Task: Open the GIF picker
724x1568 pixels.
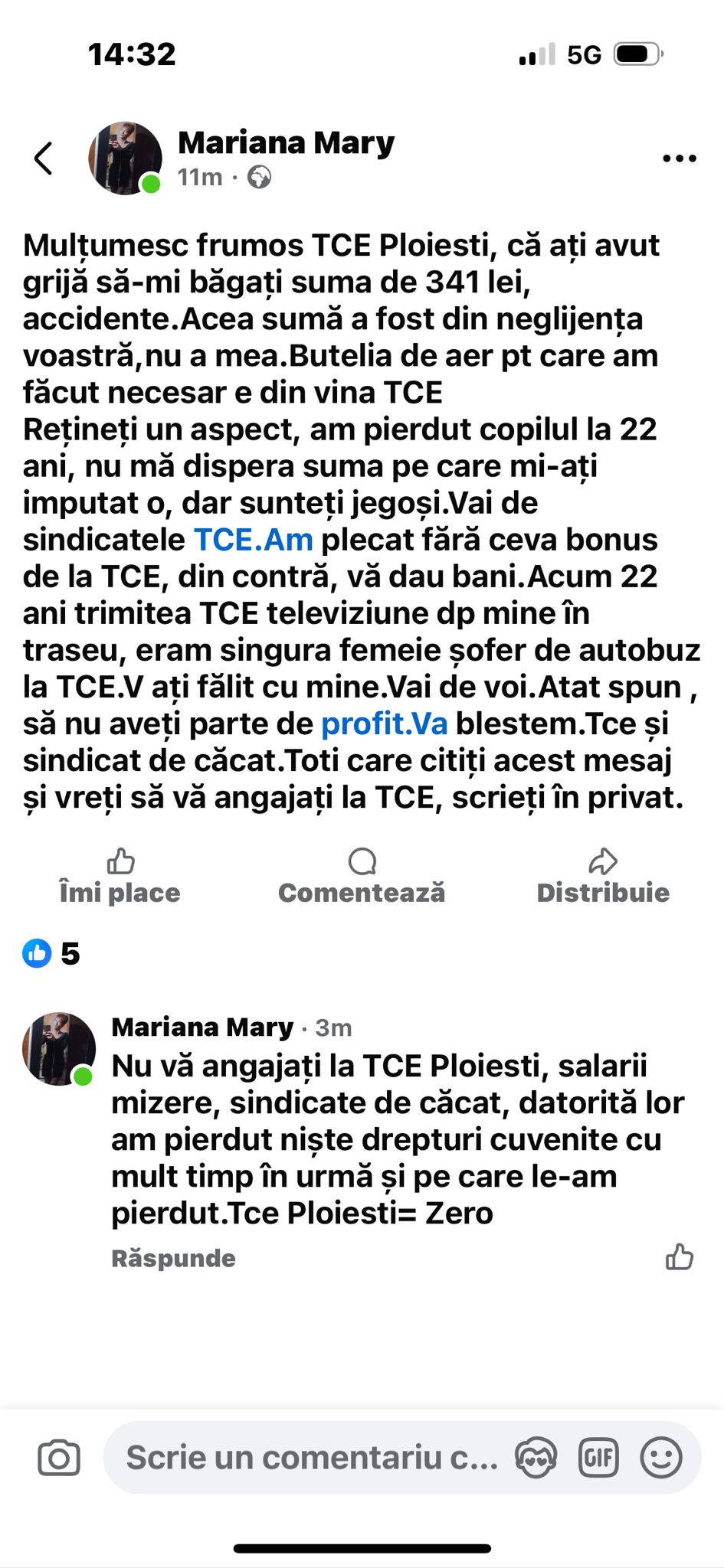Action: (598, 1458)
